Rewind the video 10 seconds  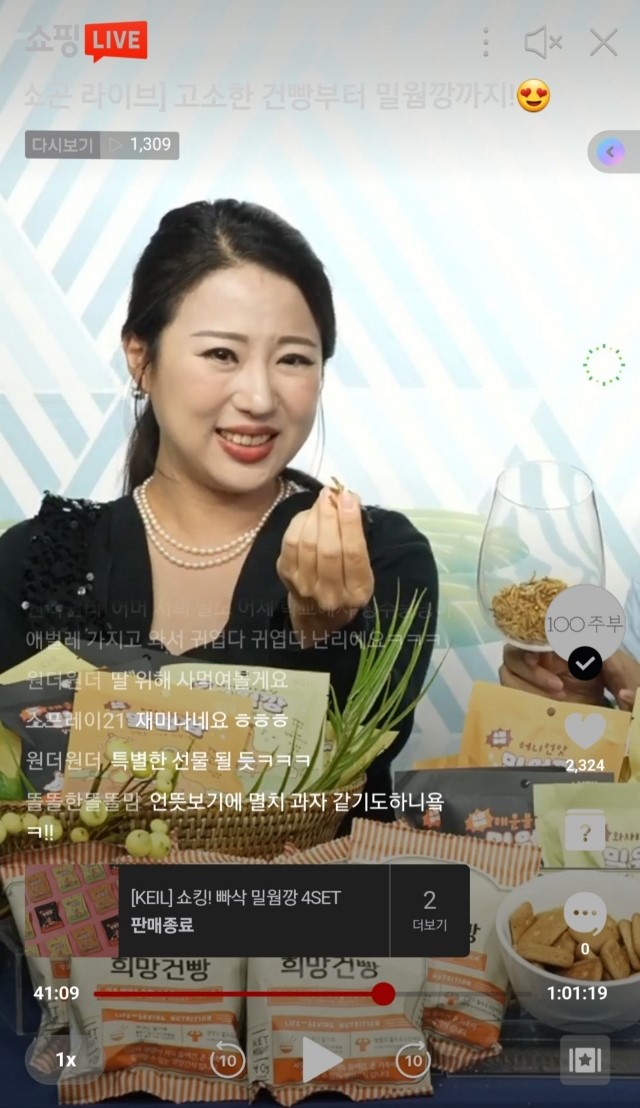[228, 1059]
